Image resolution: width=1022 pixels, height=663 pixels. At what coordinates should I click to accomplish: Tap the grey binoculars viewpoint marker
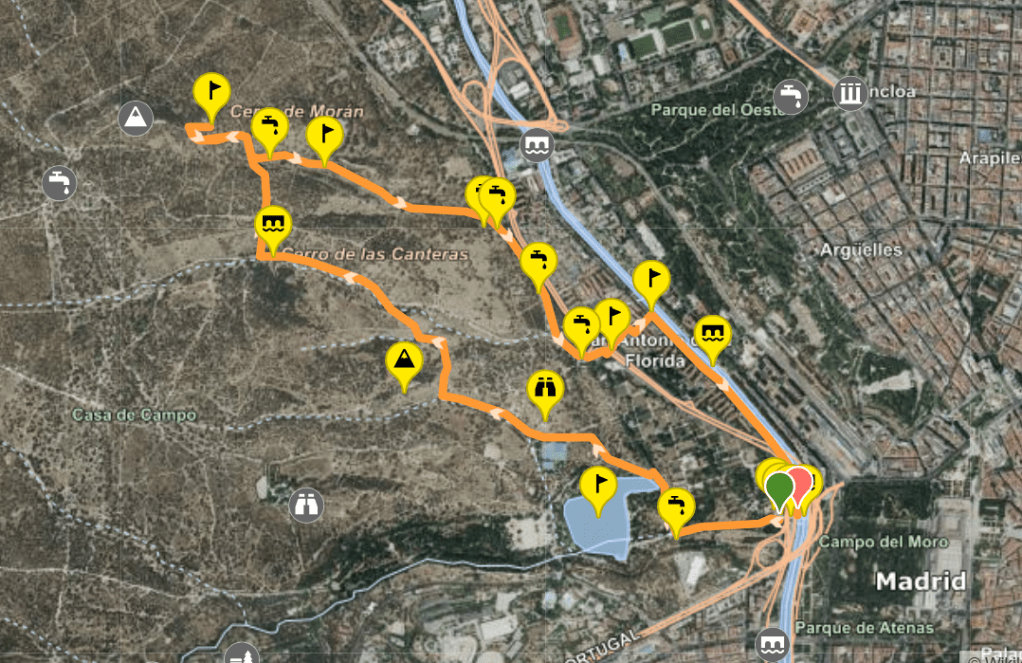coord(306,505)
